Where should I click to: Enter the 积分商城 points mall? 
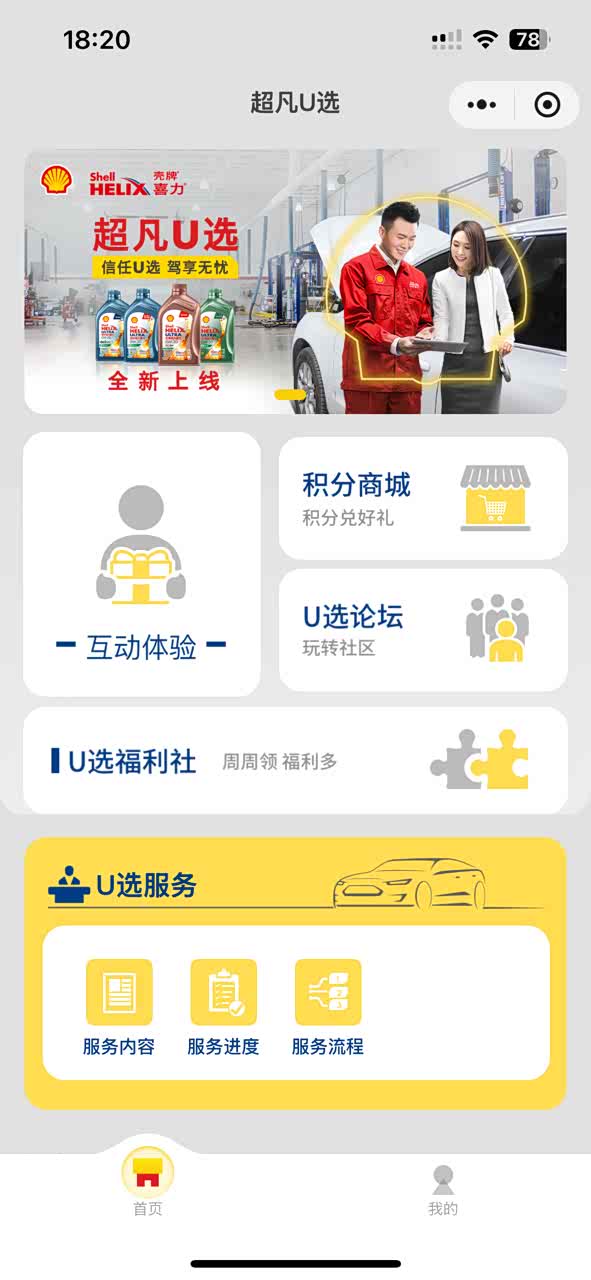pos(423,498)
